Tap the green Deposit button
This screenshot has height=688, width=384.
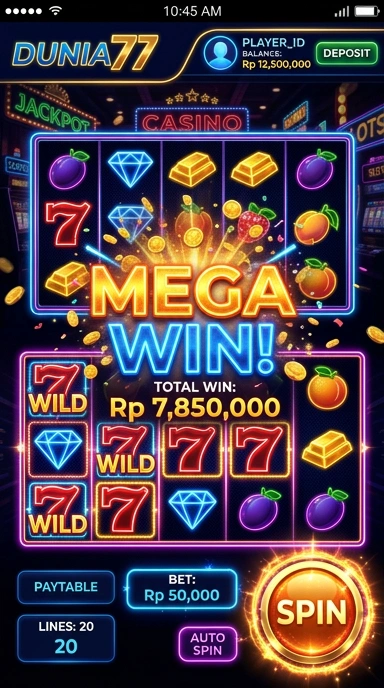tap(346, 53)
